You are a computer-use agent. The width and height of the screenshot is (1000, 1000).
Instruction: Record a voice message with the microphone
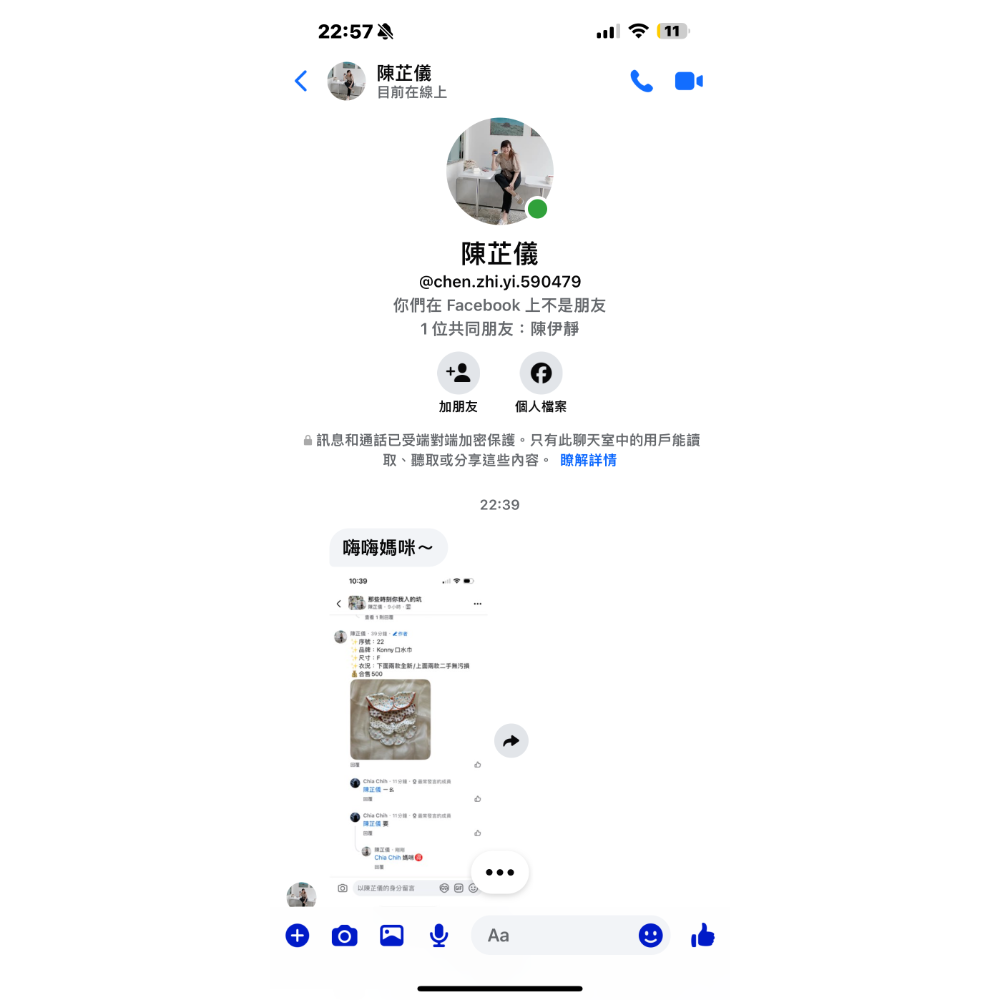coord(438,936)
